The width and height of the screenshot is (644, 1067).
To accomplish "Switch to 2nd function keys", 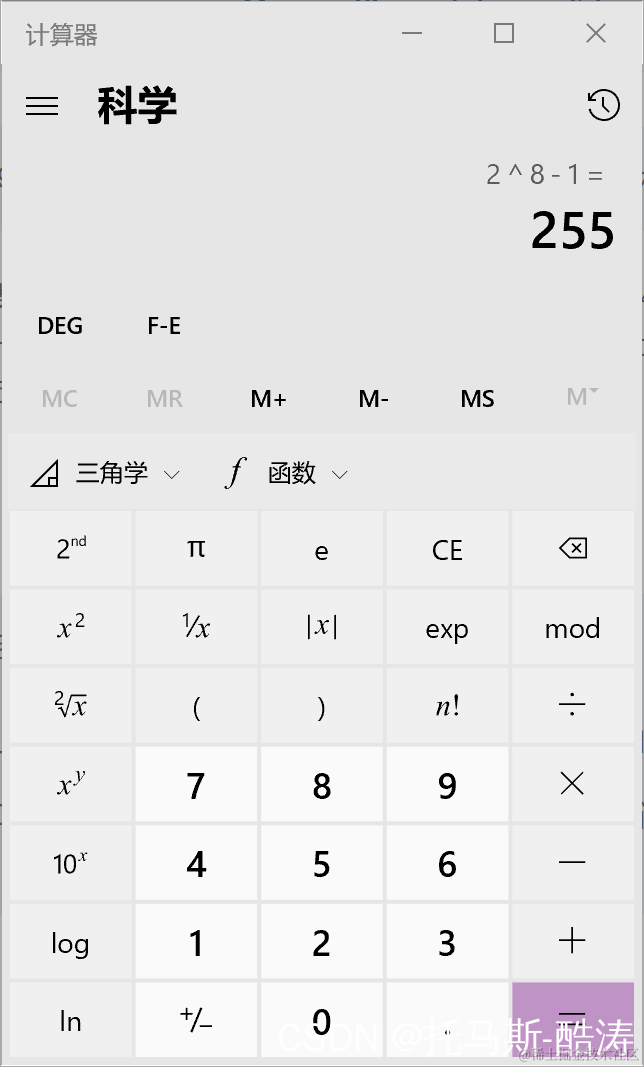I will tap(71, 549).
